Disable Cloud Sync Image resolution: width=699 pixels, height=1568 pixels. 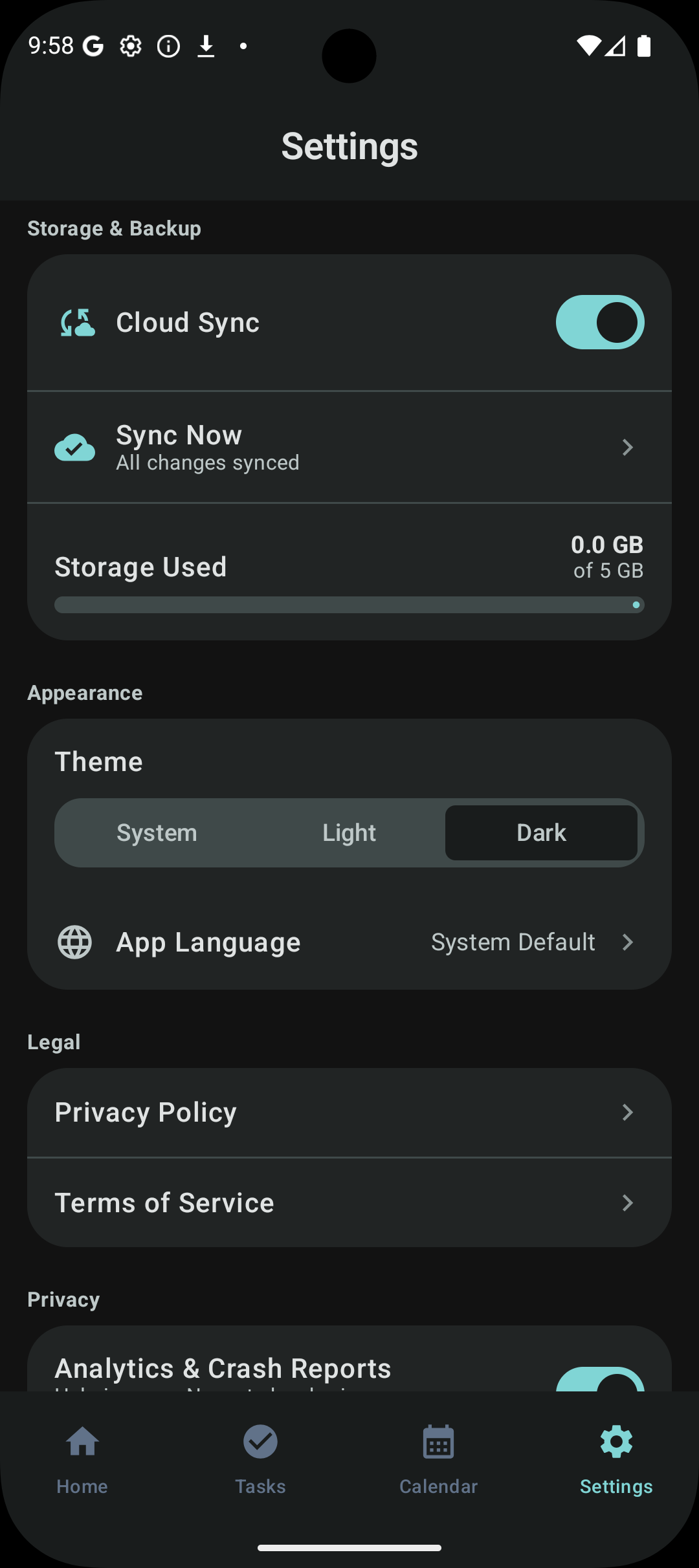[600, 321]
